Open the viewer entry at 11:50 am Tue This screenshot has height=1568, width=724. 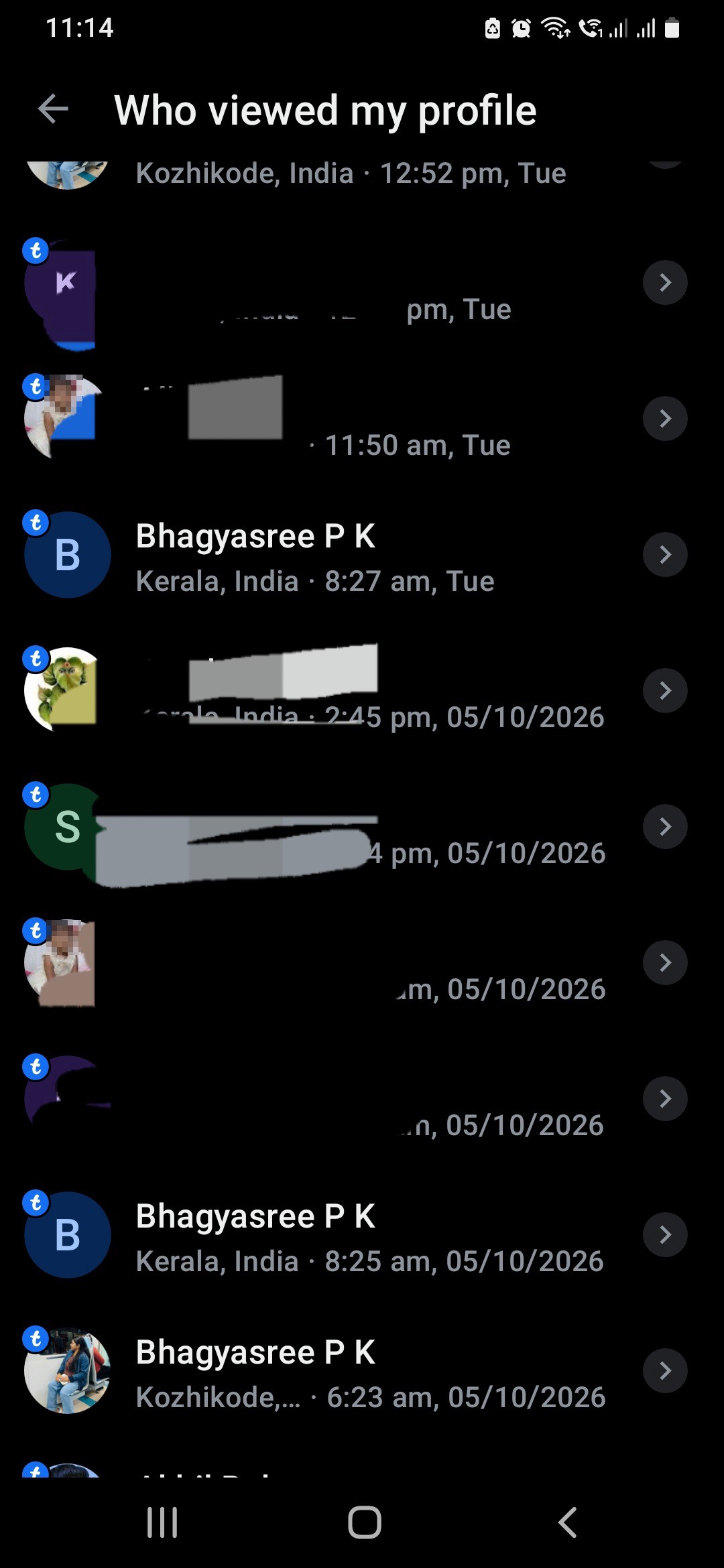[x=362, y=419]
